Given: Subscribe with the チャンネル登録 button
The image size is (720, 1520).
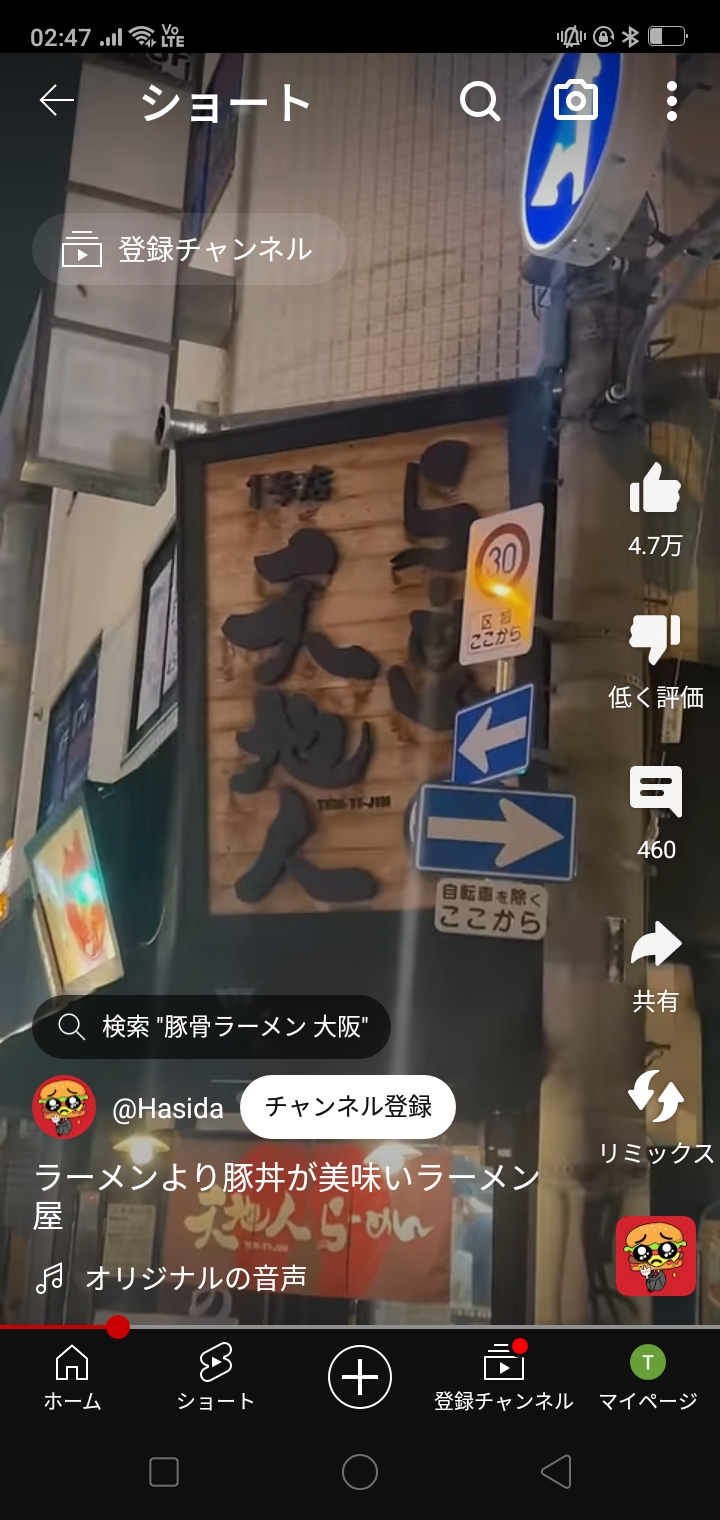Looking at the screenshot, I should click(x=348, y=1107).
